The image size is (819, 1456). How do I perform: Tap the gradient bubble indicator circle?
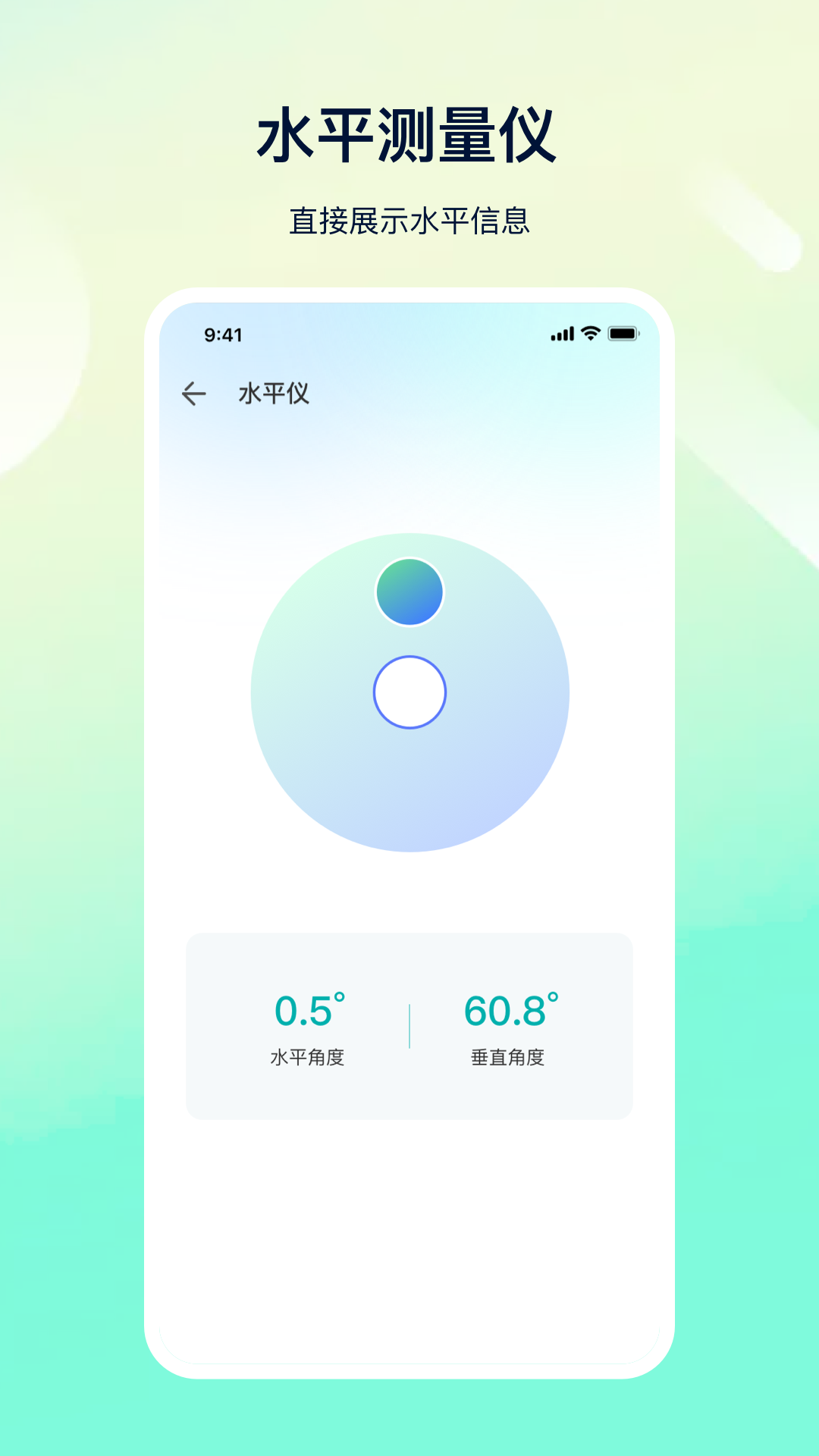click(409, 592)
